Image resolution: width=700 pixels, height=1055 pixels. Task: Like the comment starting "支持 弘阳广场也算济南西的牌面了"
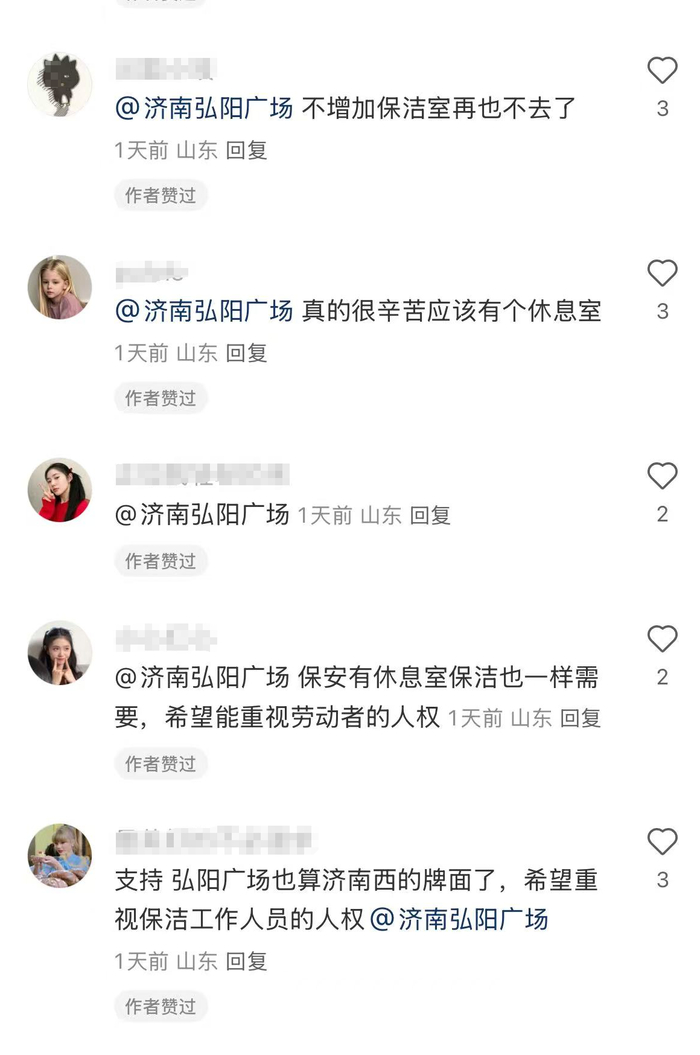pos(662,842)
